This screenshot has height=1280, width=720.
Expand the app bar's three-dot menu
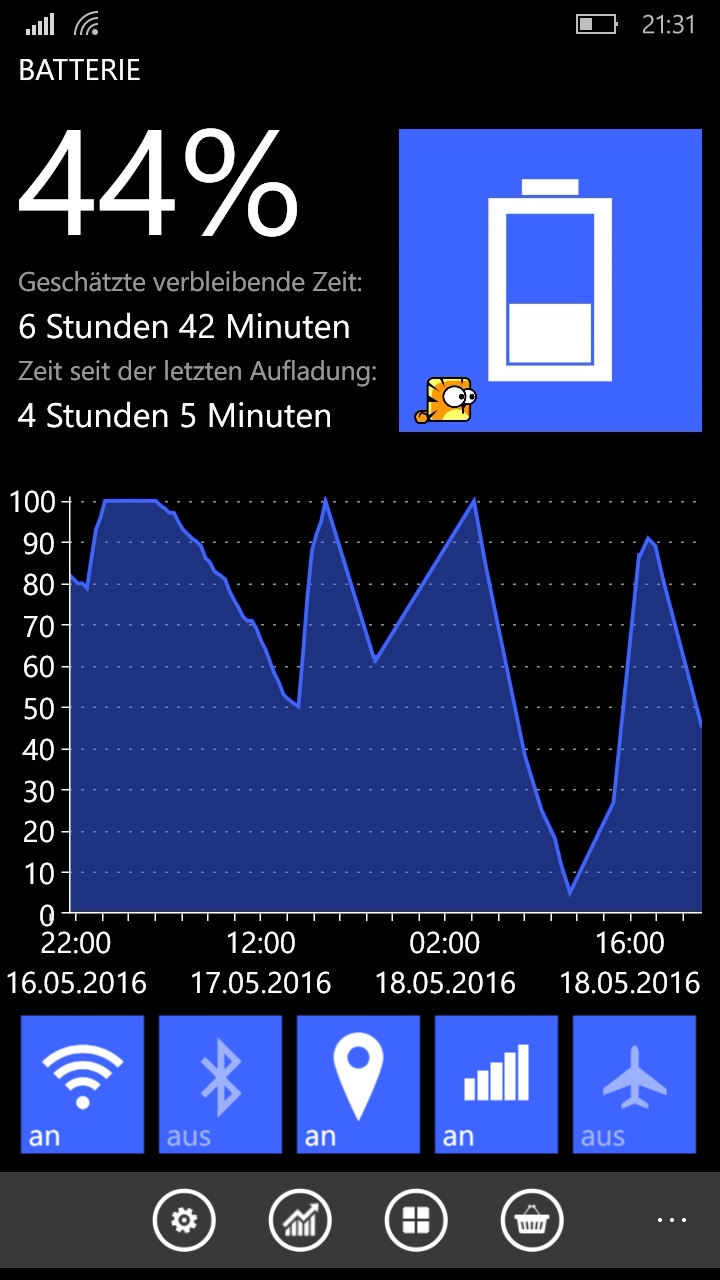pos(672,1220)
